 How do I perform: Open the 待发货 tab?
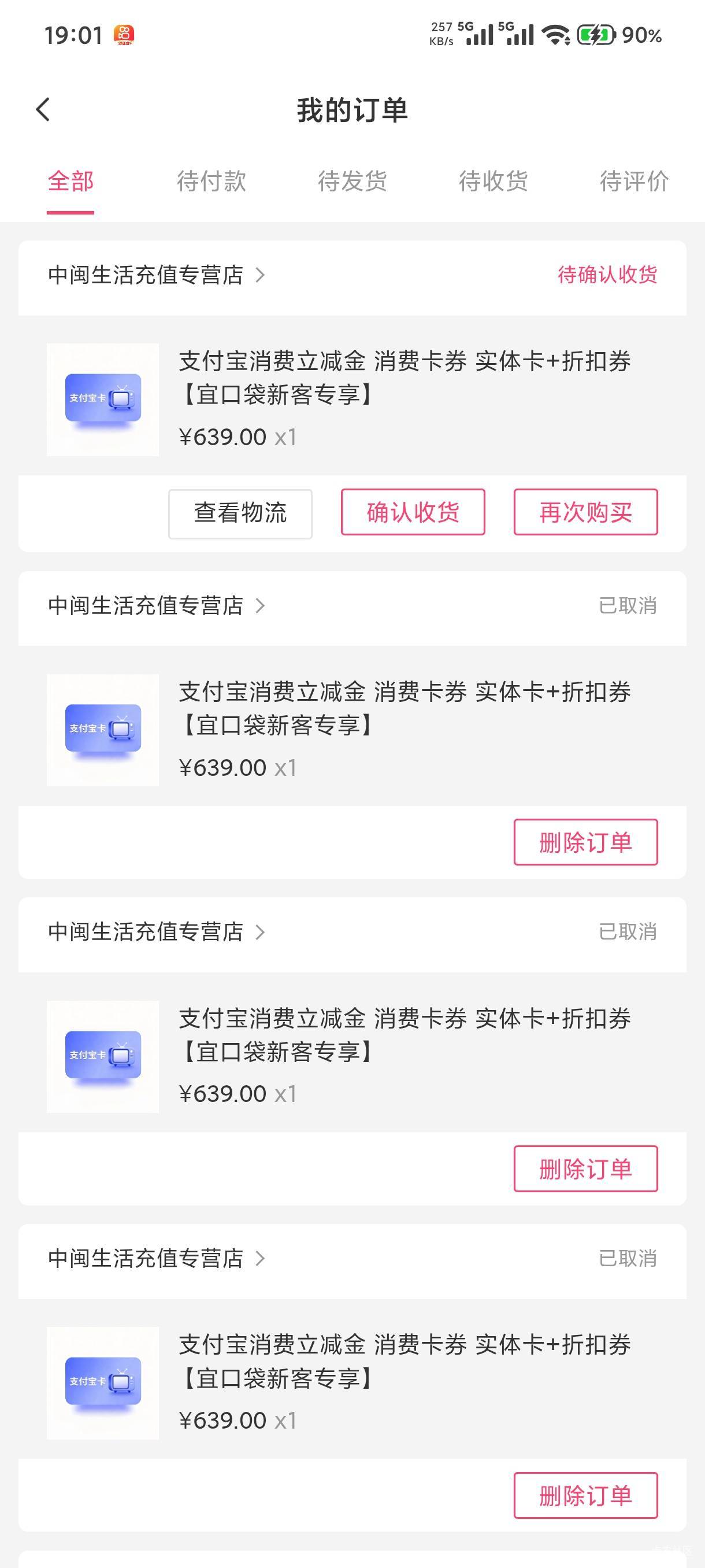point(352,182)
